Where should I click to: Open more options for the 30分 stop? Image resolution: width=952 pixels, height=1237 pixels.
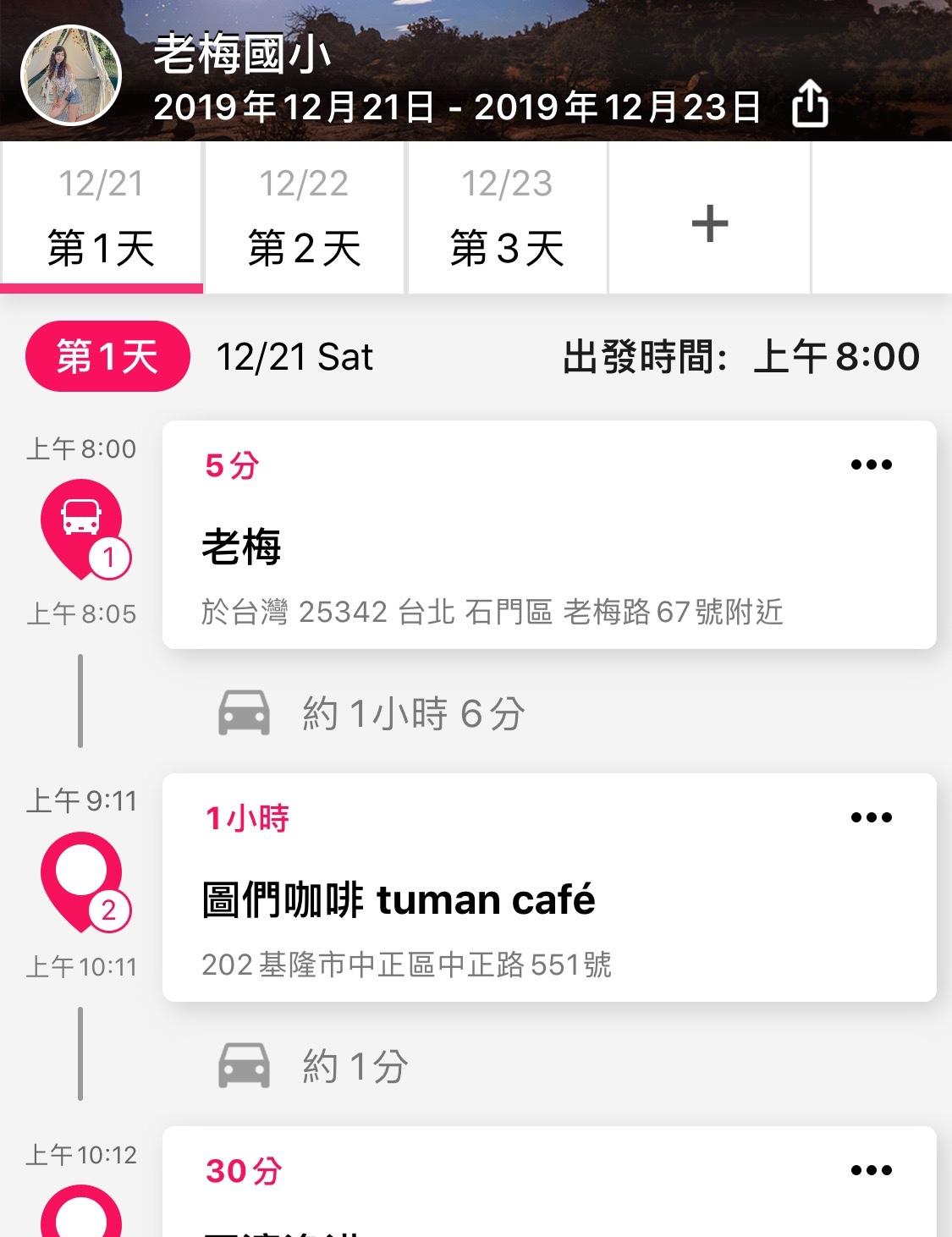tap(871, 1170)
